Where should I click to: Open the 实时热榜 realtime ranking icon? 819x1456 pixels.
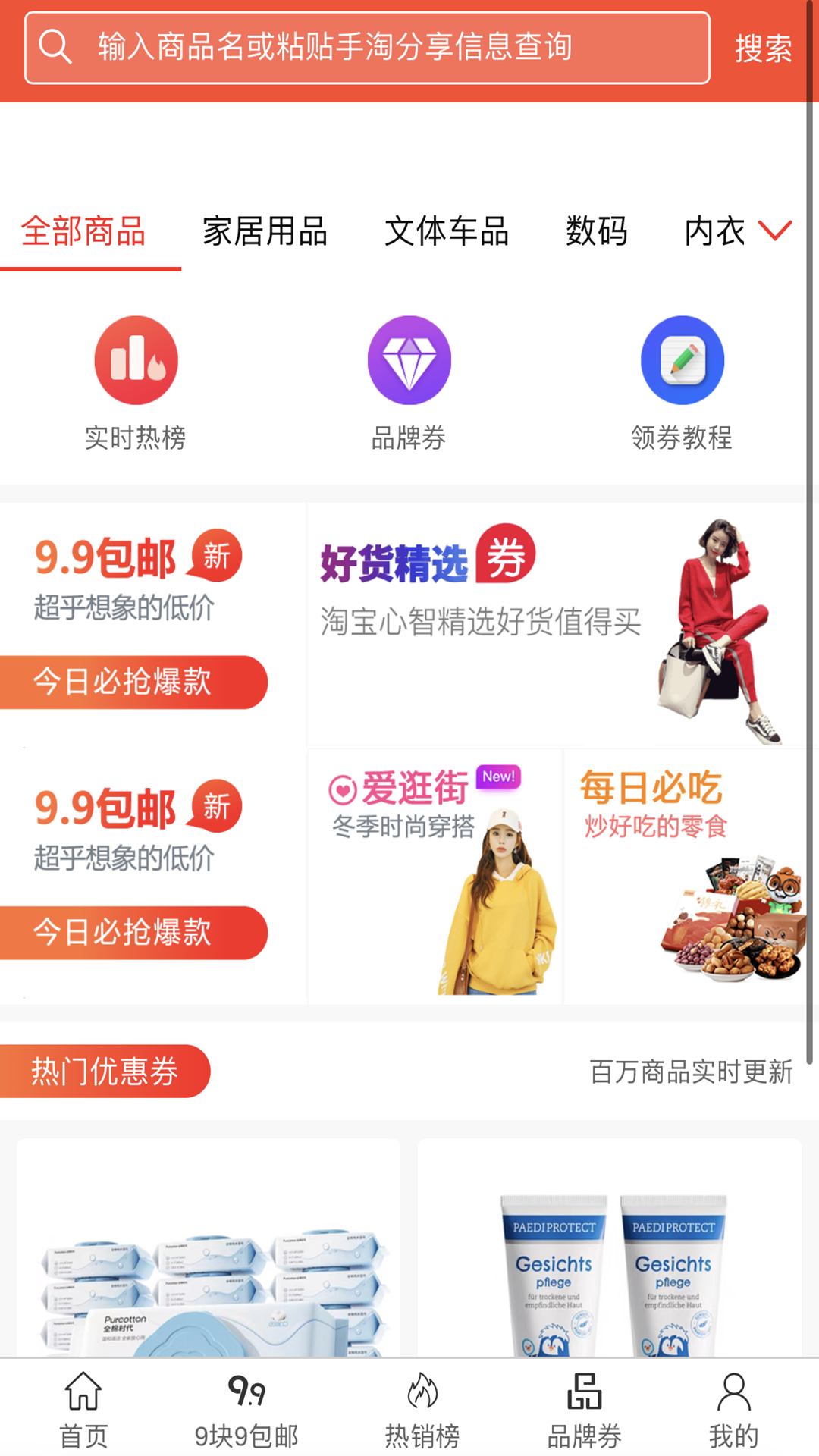click(x=135, y=360)
